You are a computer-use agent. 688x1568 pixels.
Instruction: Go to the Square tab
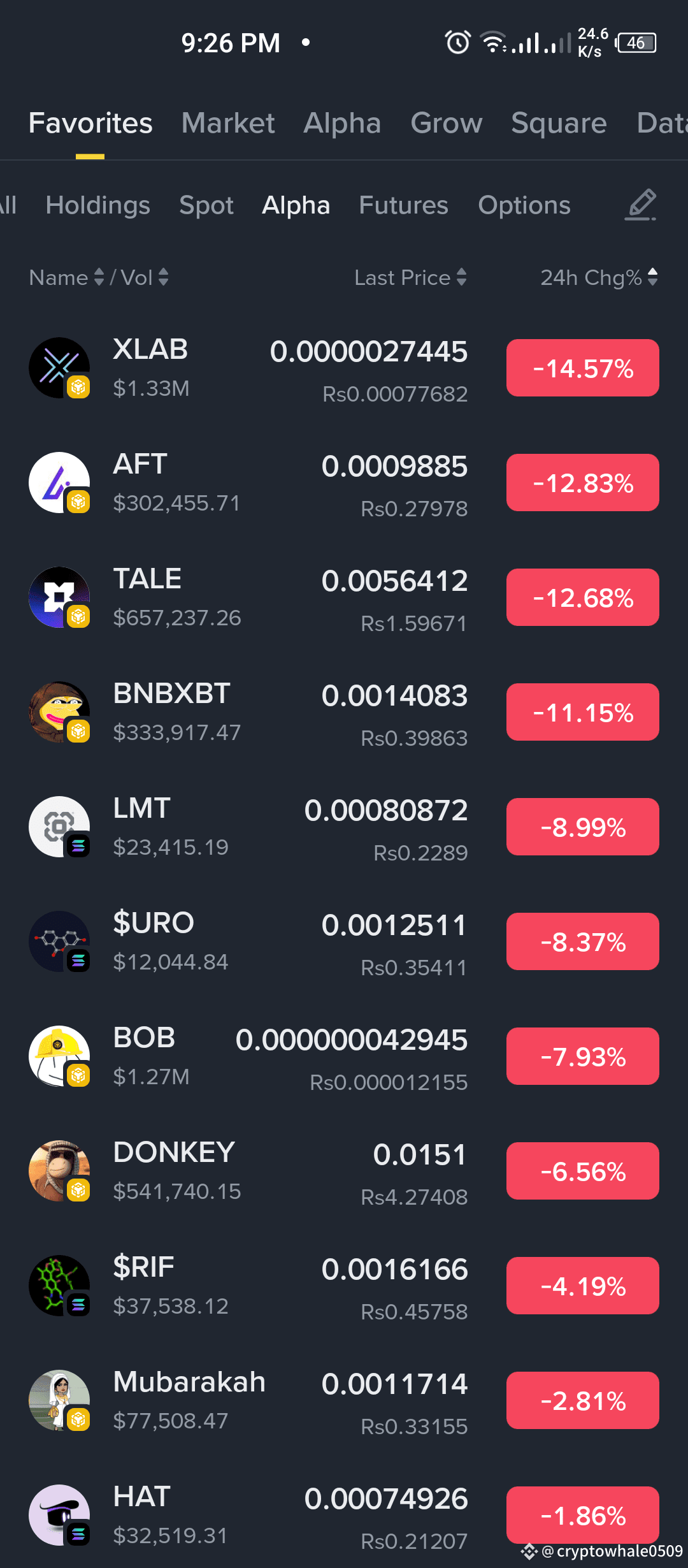click(559, 123)
